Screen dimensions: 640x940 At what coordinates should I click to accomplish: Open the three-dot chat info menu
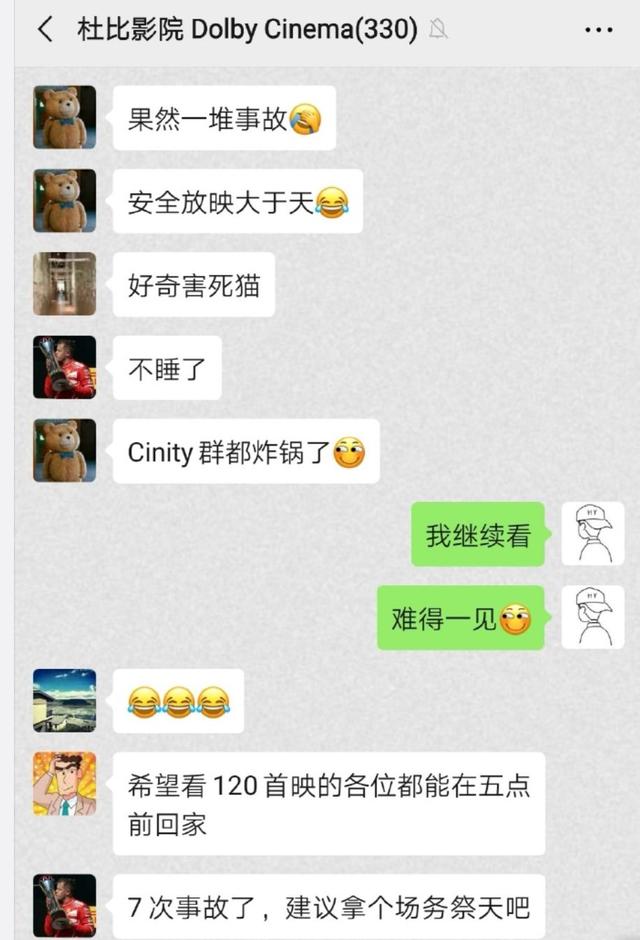click(x=598, y=30)
